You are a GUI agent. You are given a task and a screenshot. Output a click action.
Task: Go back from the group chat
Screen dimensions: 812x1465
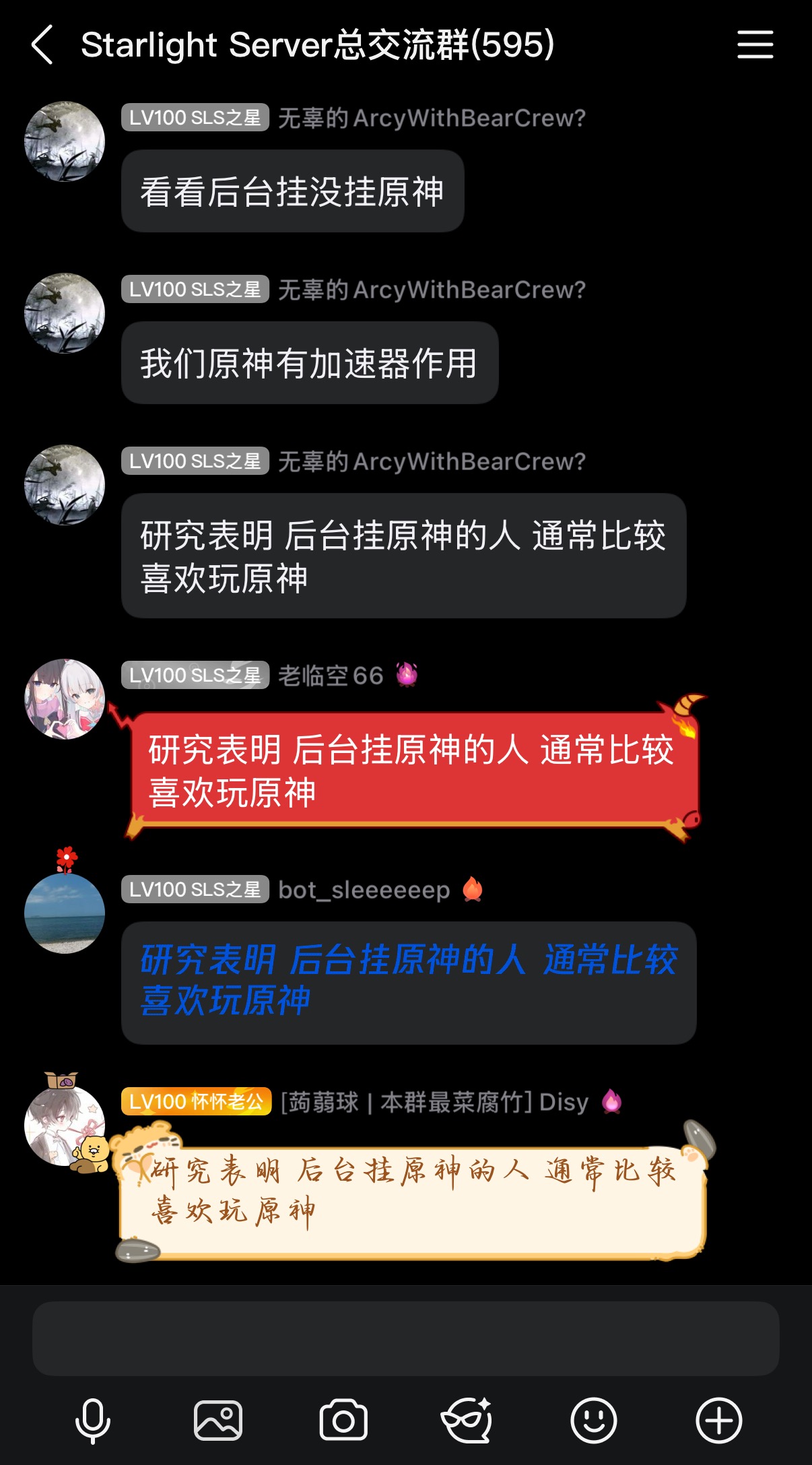(42, 45)
